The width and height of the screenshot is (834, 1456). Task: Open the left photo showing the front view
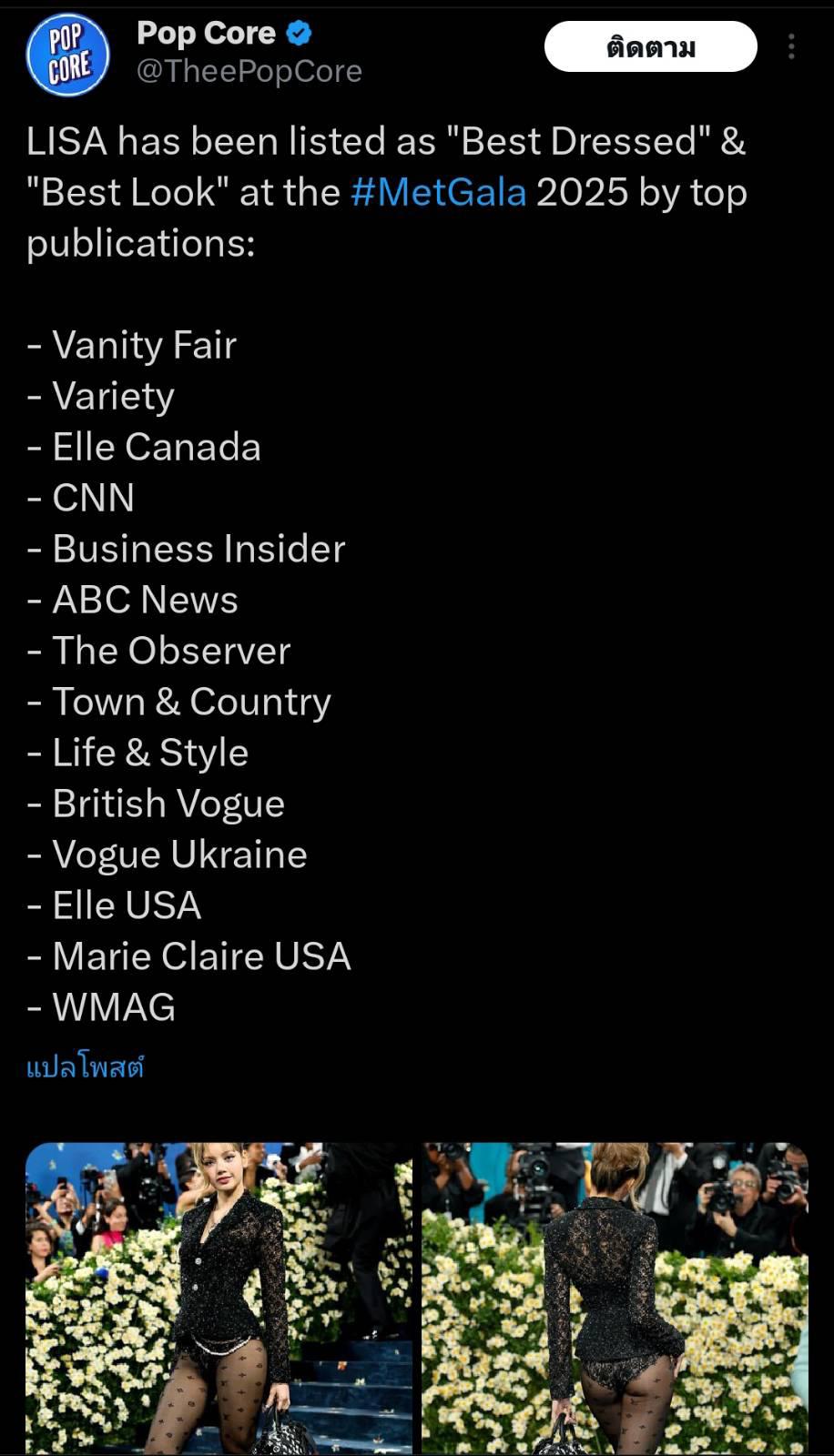pos(219,1299)
